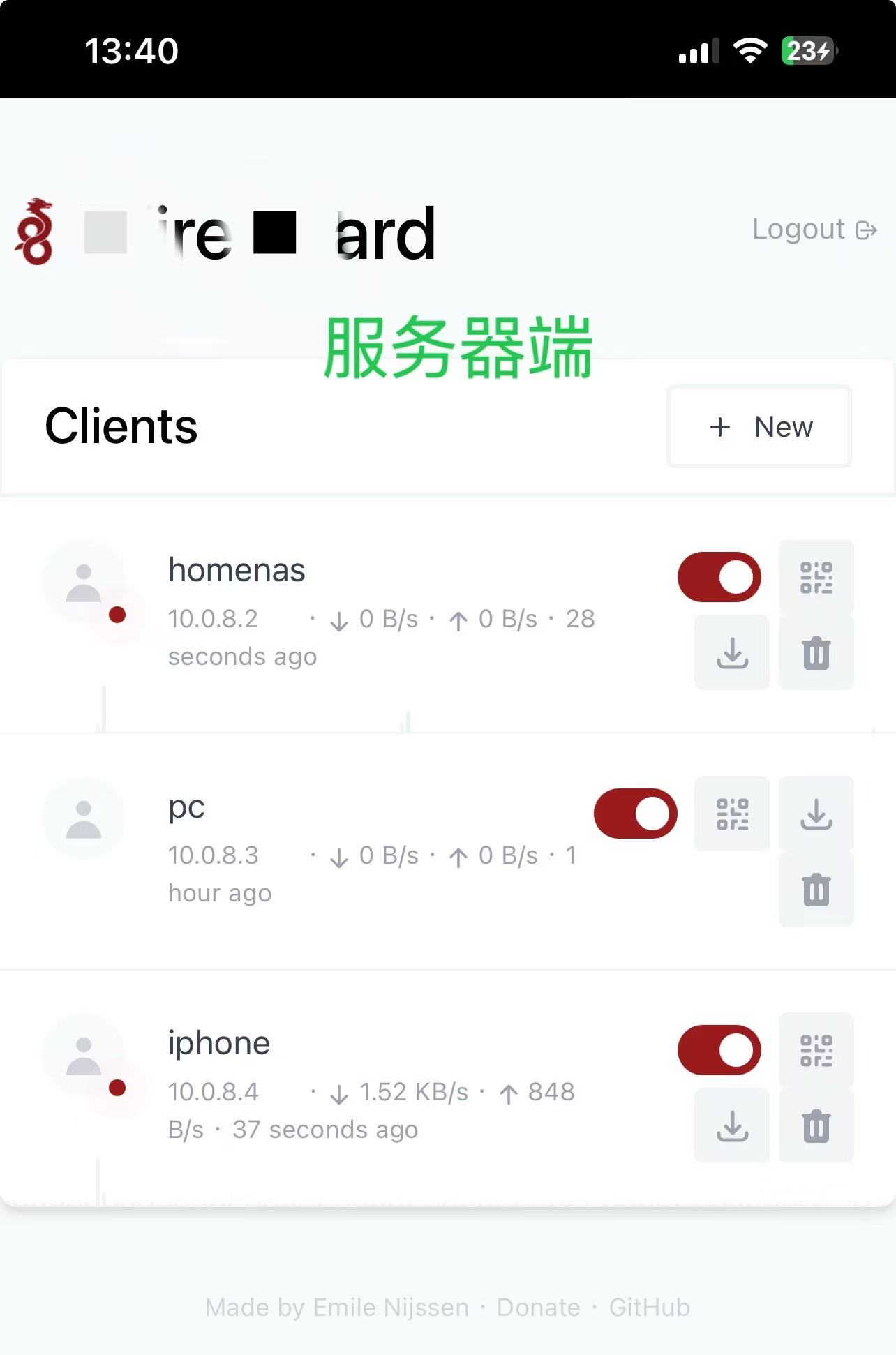Screen dimensions: 896x1355
Task: Open the GitHub link
Action: [x=649, y=1307]
